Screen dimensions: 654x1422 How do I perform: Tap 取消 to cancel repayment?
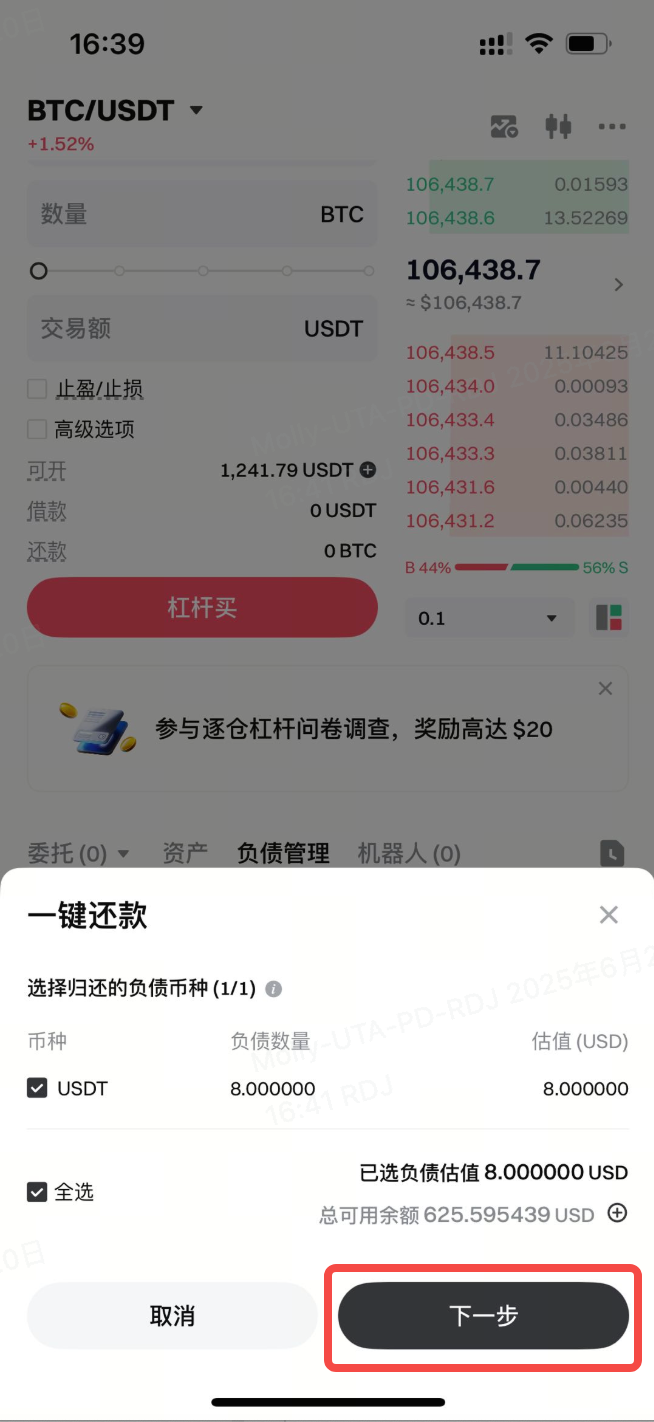coord(172,1315)
